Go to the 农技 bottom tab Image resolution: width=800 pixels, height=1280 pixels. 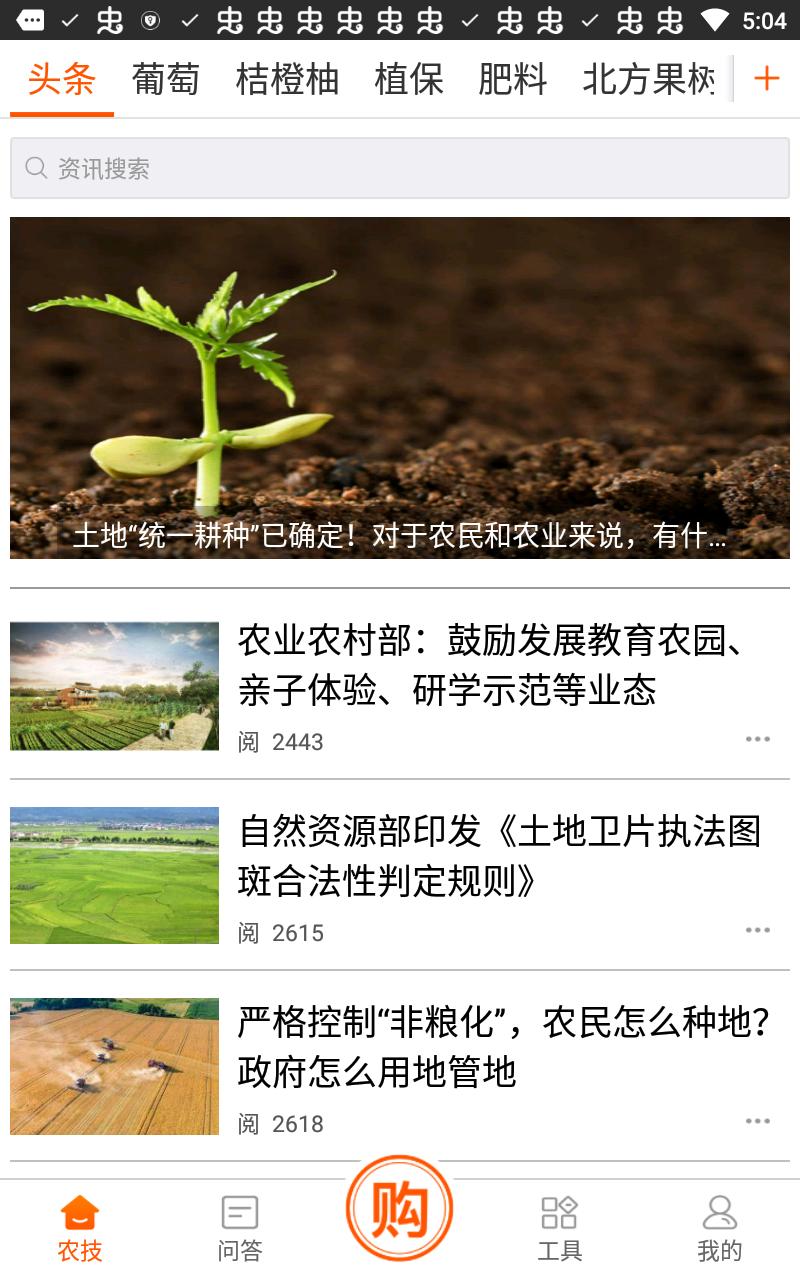click(x=80, y=1228)
